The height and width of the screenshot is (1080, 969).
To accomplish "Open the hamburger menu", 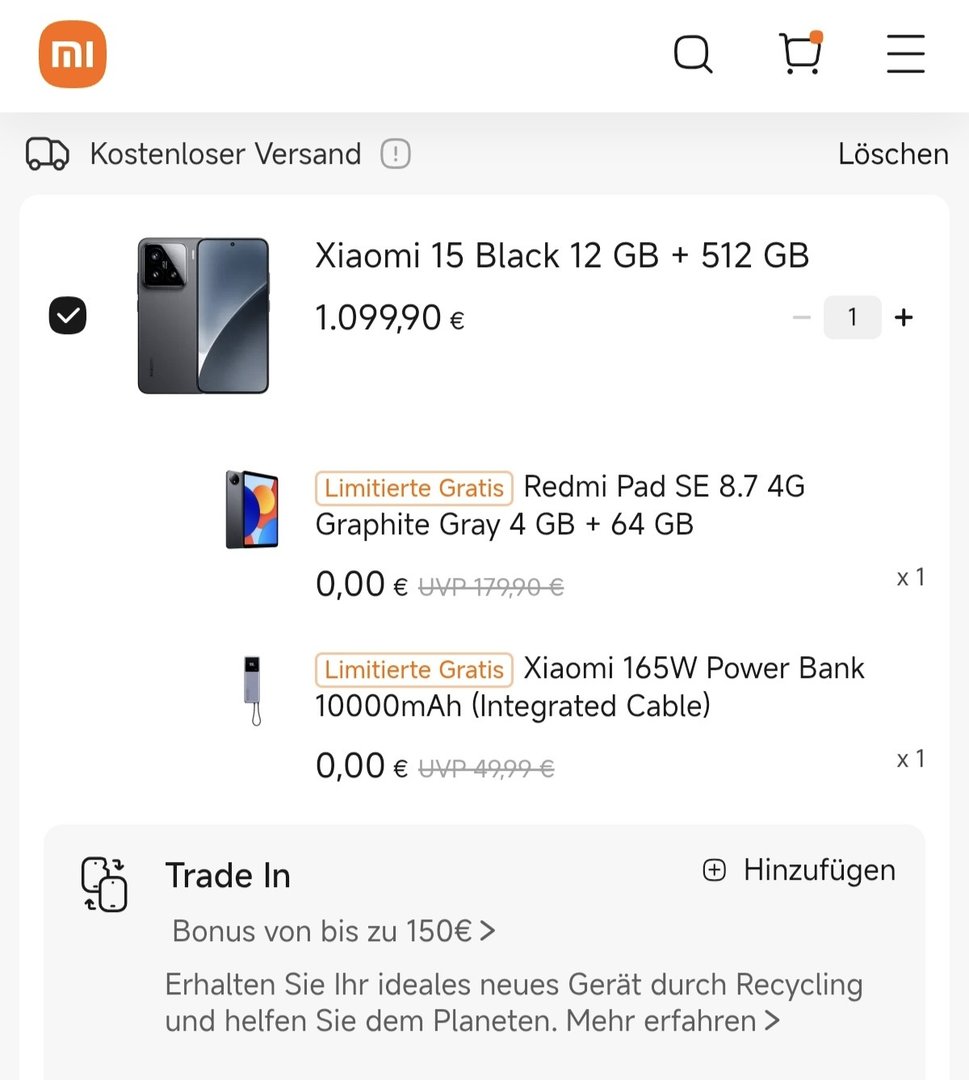I will [x=905, y=54].
